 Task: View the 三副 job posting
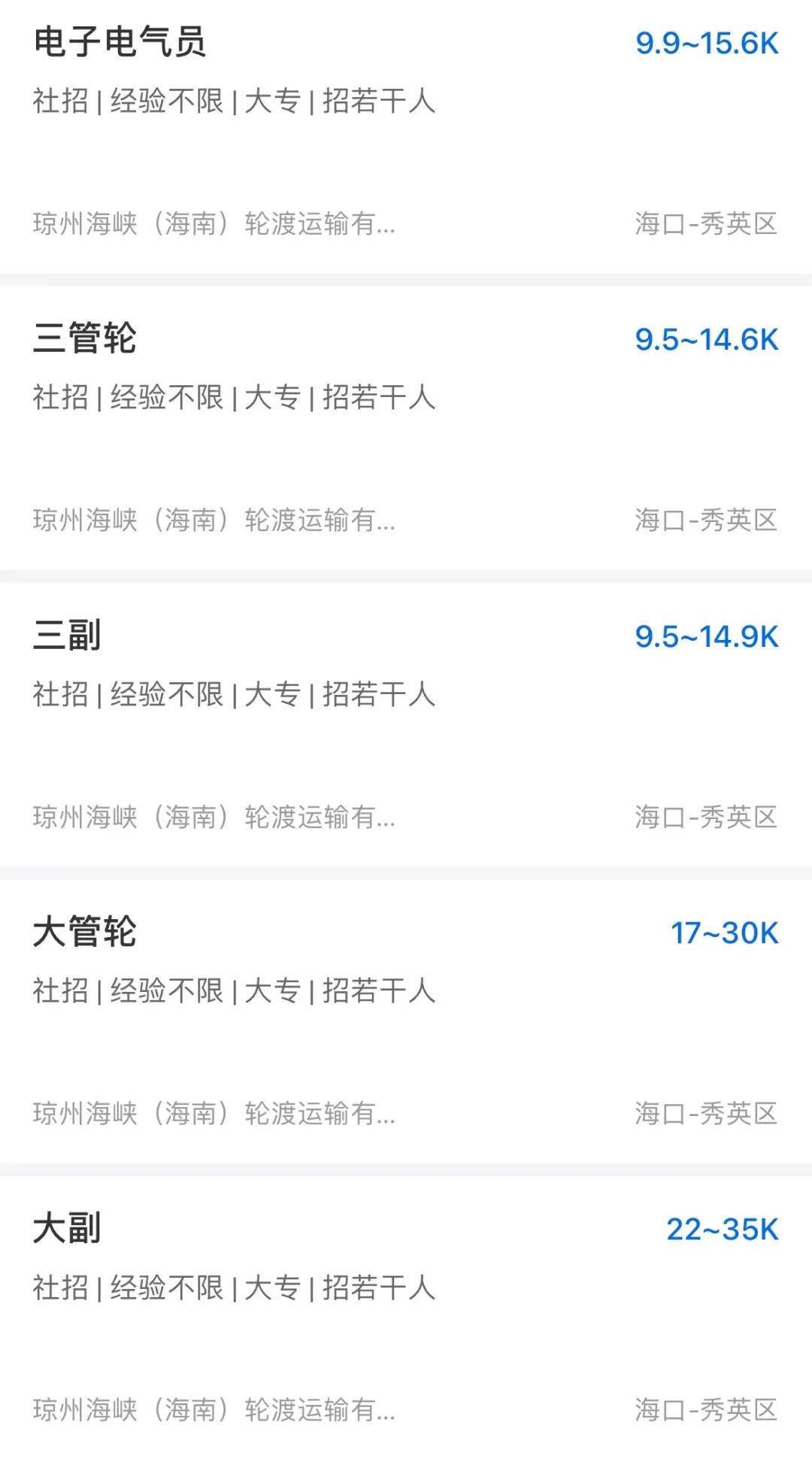pos(406,724)
